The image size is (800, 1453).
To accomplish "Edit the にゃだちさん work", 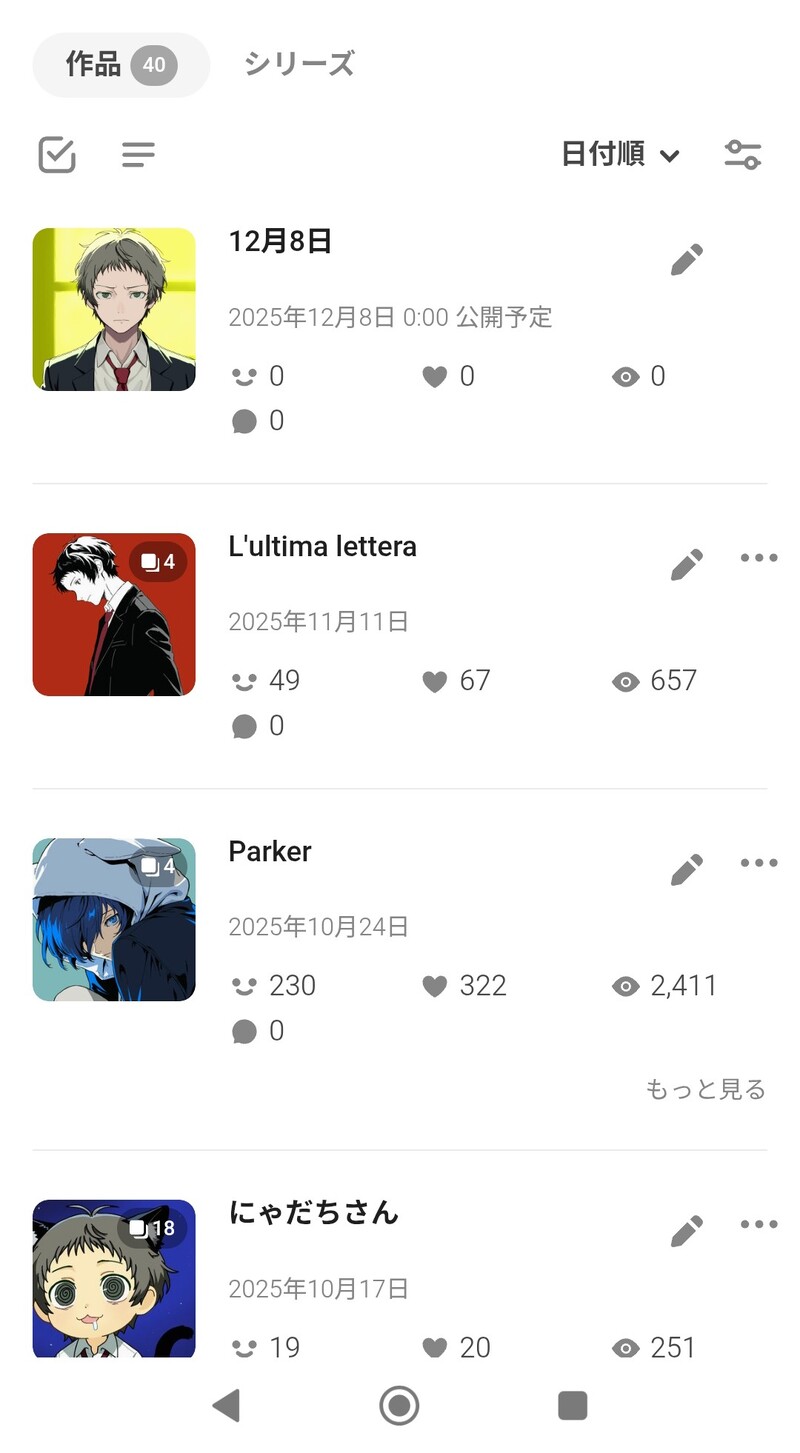I will click(x=686, y=1232).
